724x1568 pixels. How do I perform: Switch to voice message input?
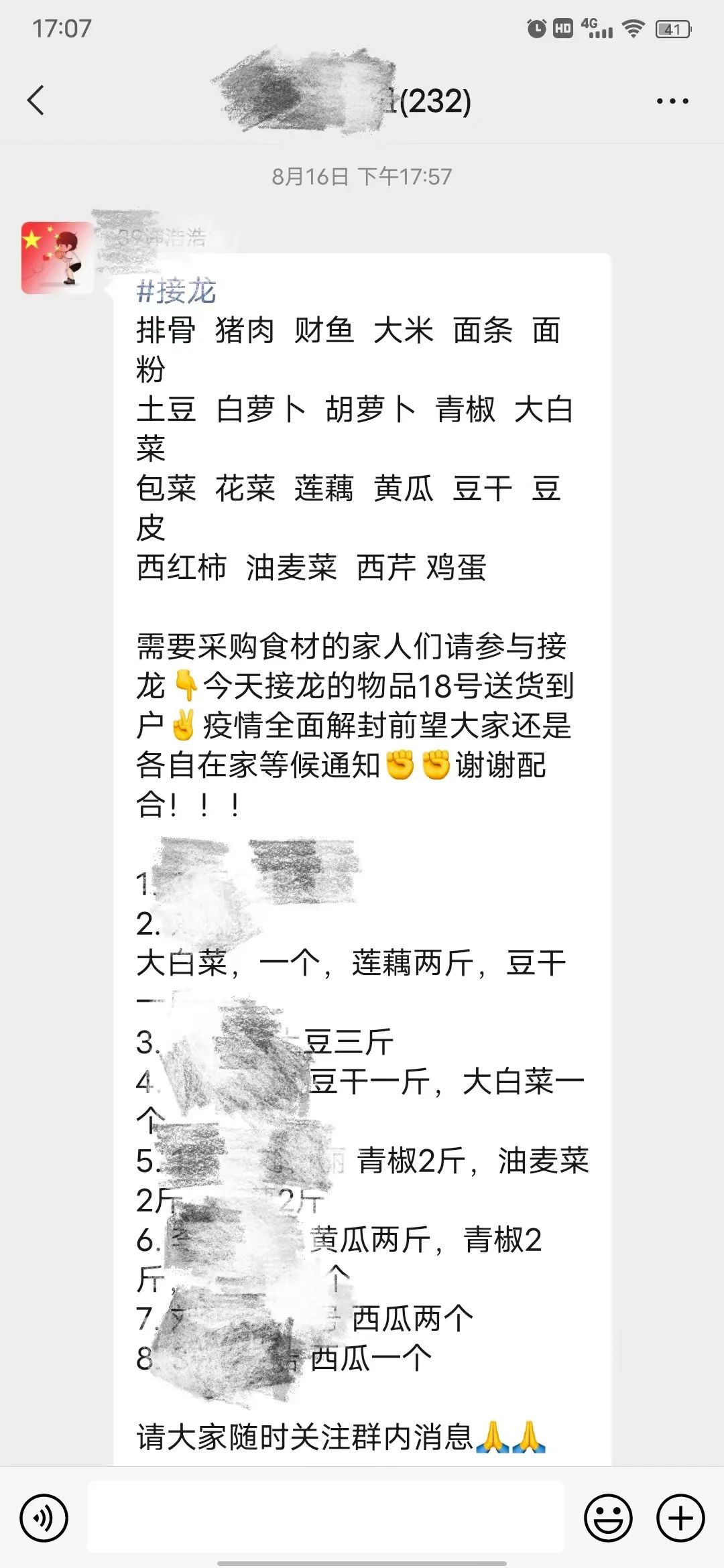[x=44, y=1517]
